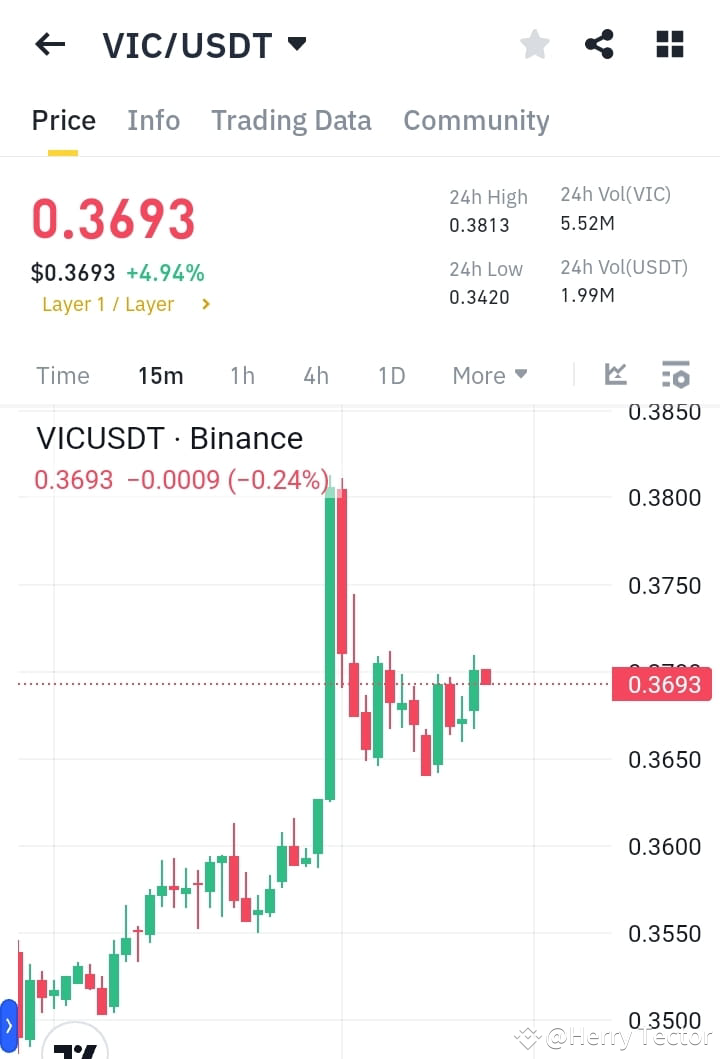Expand the left side panel arrow

coord(9,1025)
